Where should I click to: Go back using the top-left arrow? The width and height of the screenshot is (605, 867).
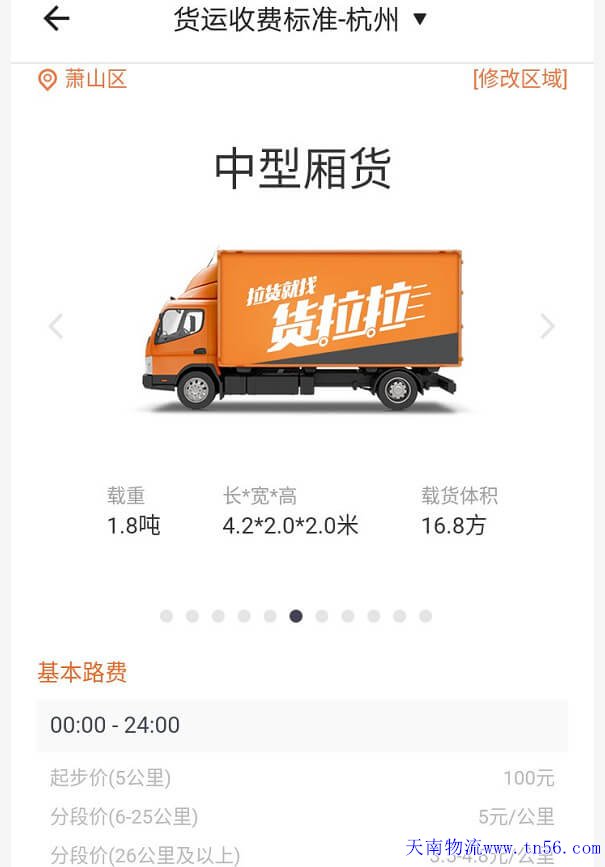pos(57,19)
